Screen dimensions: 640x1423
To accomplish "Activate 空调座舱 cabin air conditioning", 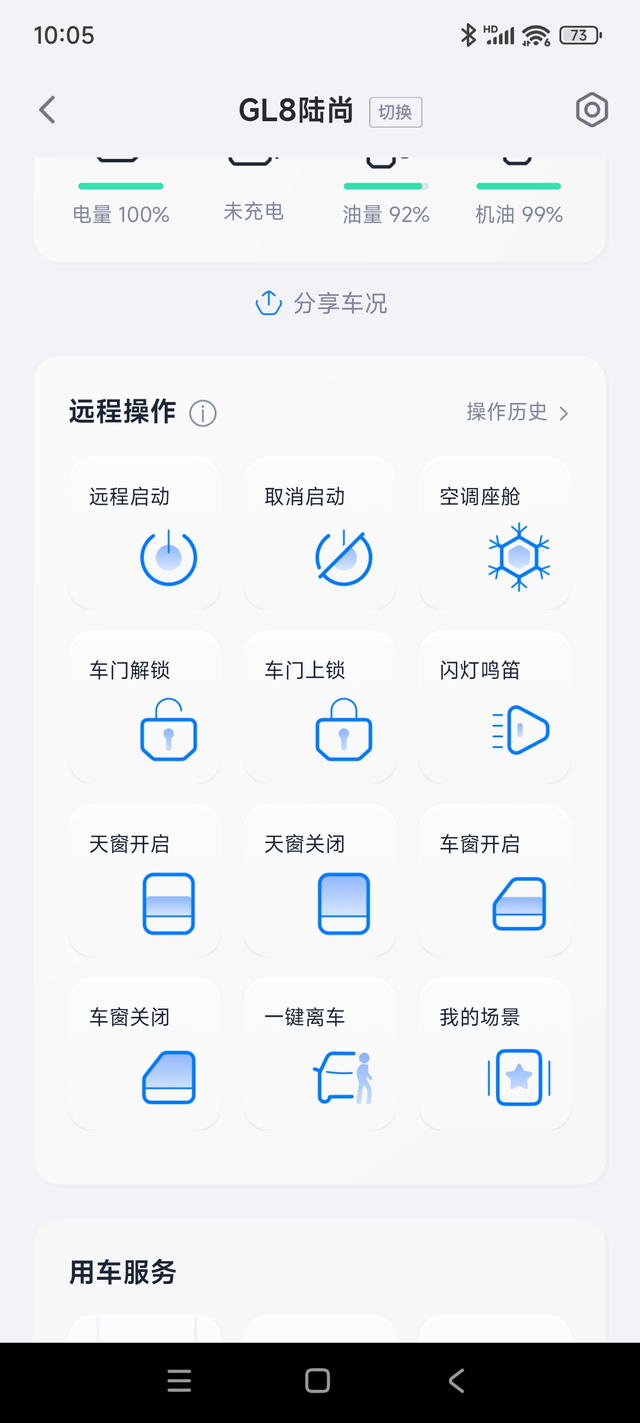I will (x=495, y=533).
